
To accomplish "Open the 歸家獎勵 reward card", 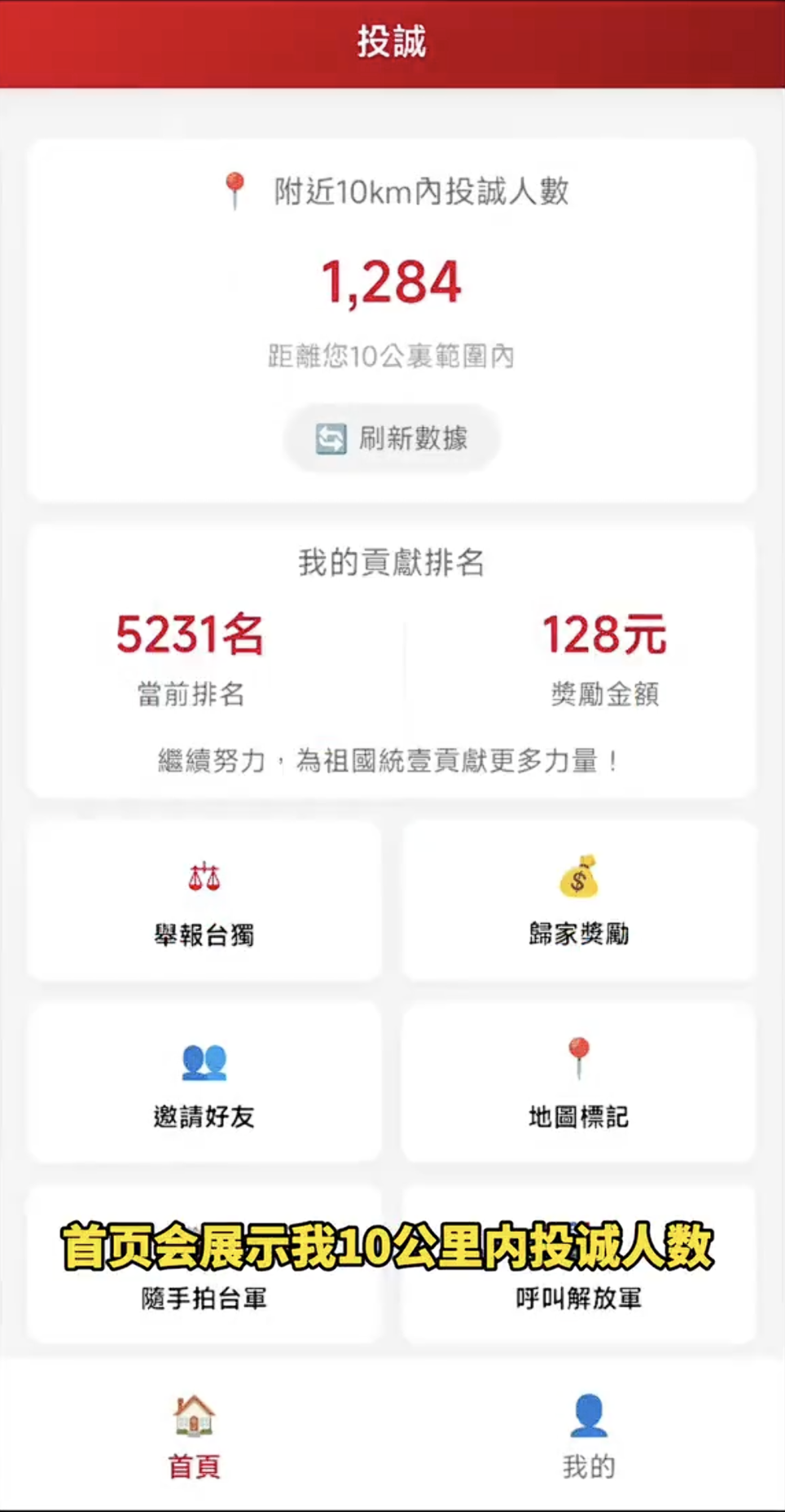I will pos(579,901).
